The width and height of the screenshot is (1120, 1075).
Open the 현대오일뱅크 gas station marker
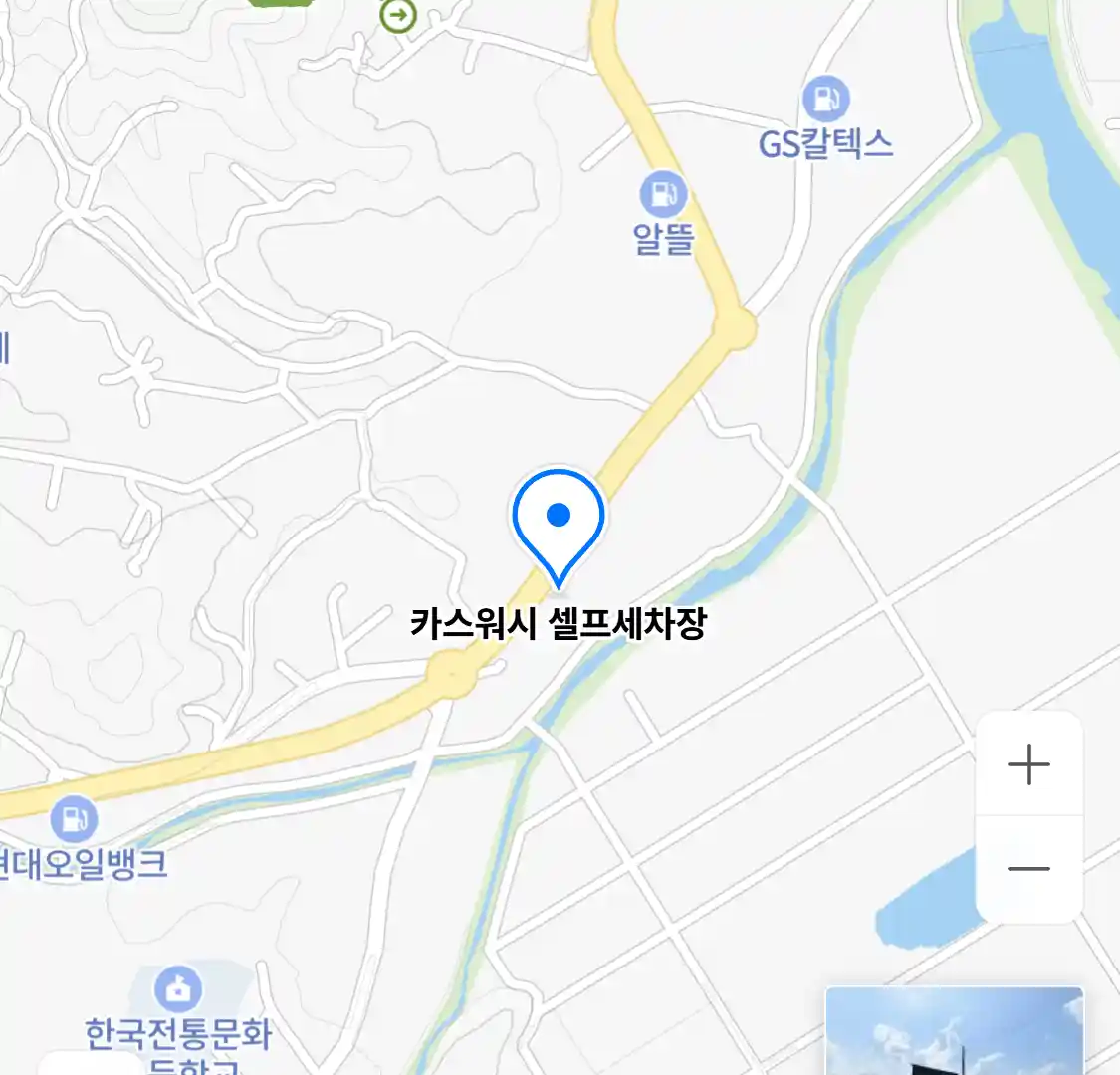74,820
